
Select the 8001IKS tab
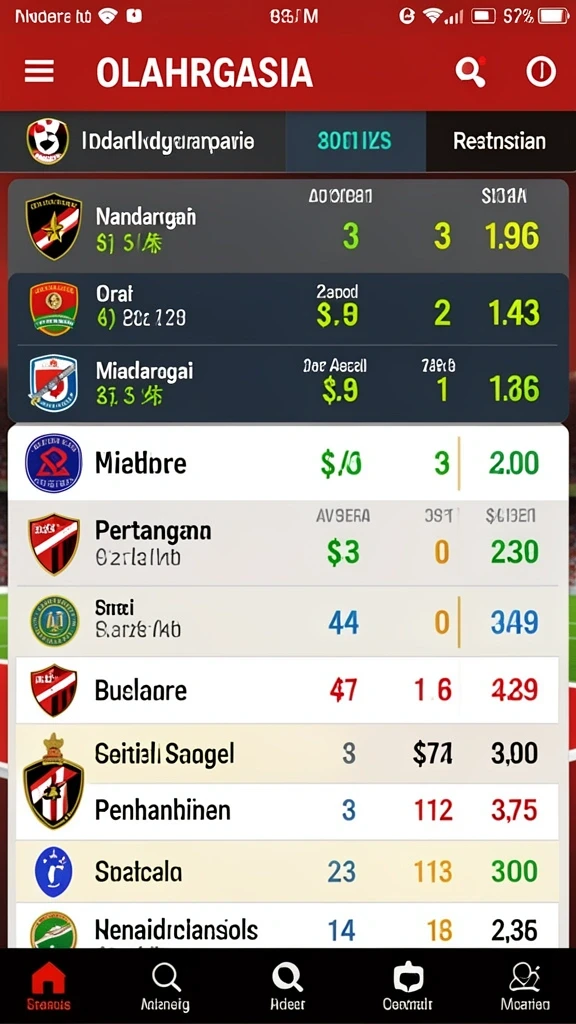pos(355,141)
